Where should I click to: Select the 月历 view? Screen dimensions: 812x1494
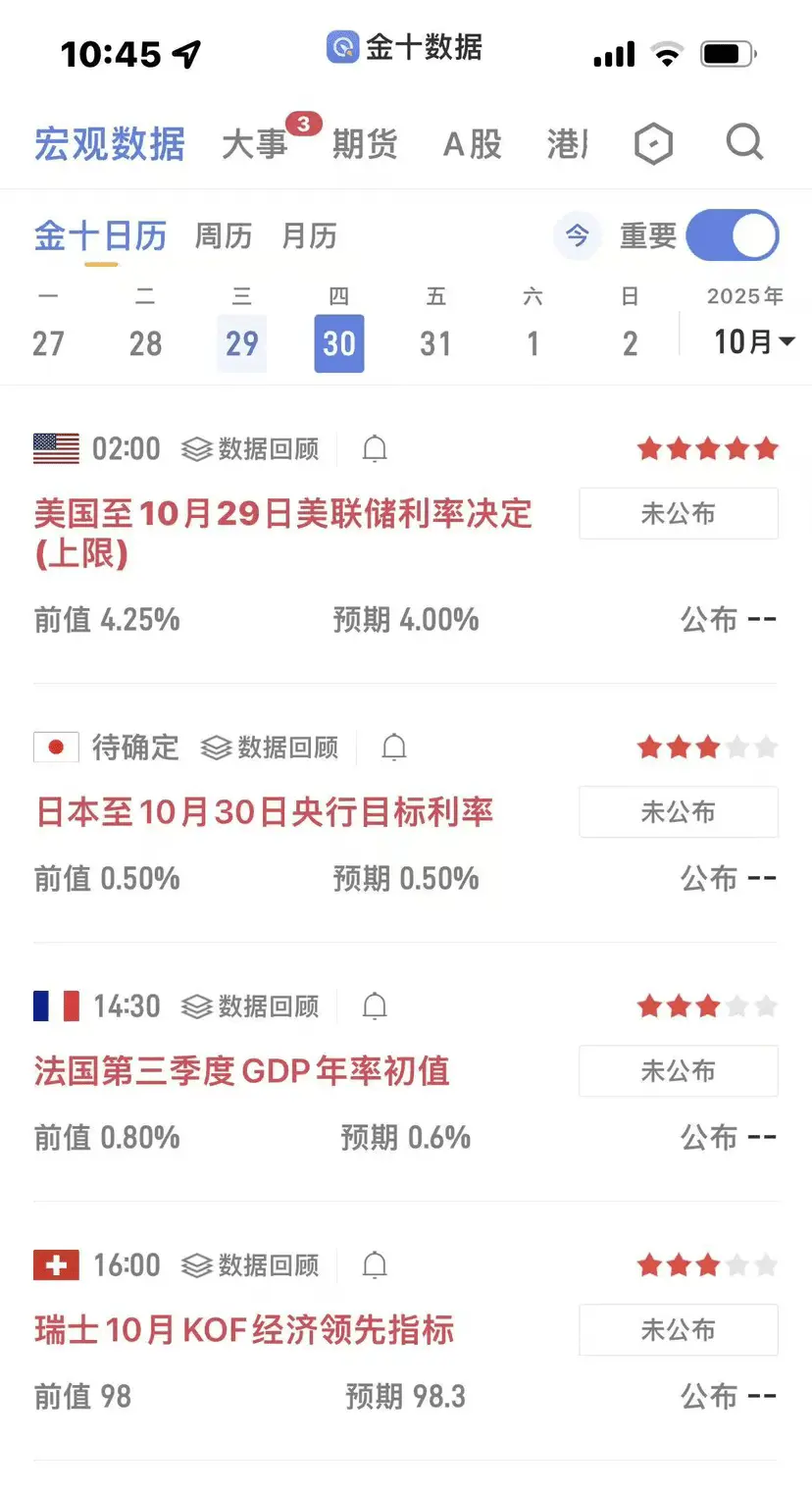click(309, 236)
